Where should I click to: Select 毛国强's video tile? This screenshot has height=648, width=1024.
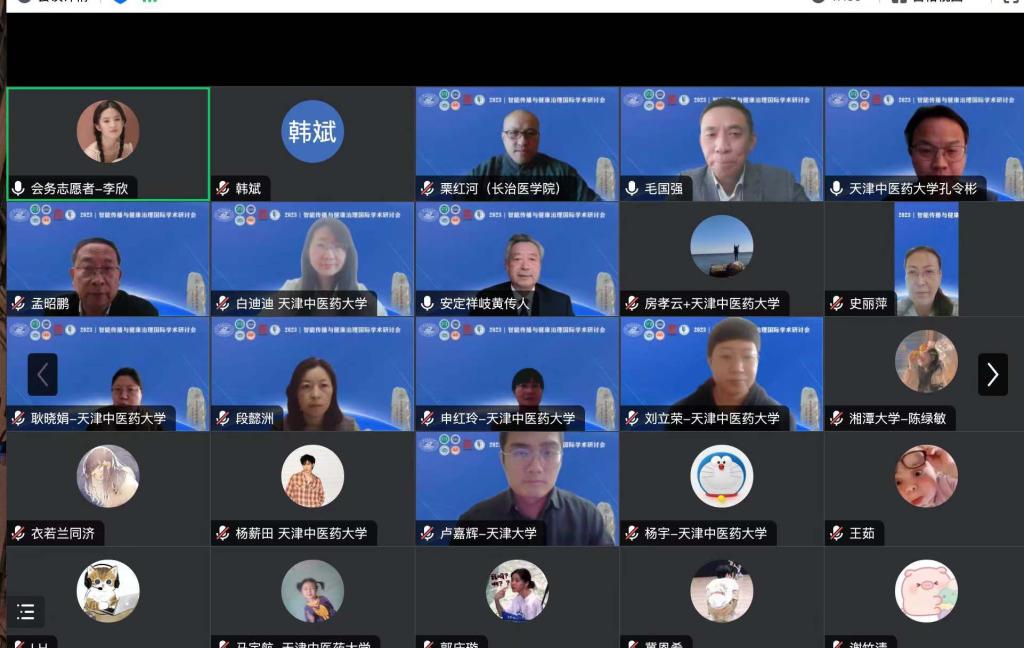point(721,143)
